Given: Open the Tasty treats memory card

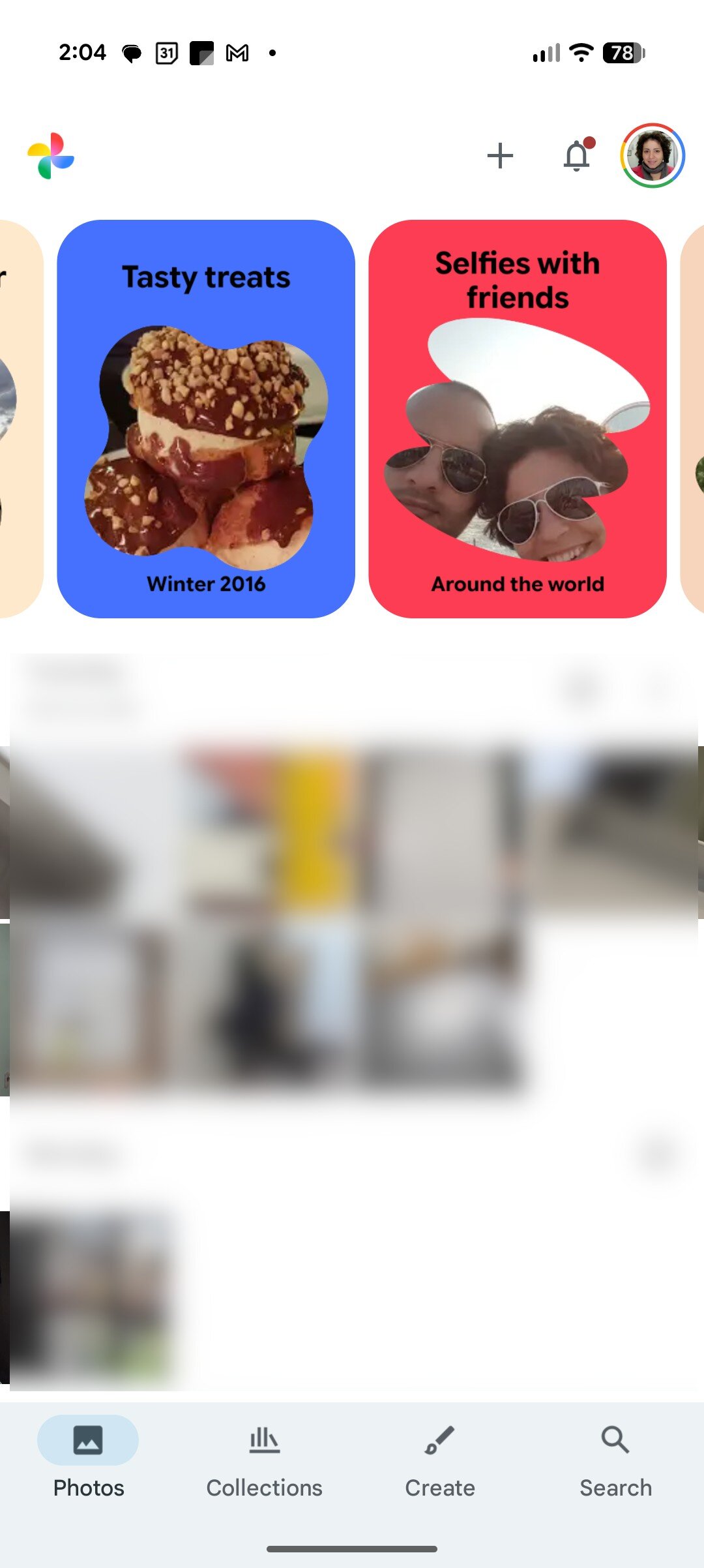Looking at the screenshot, I should pyautogui.click(x=206, y=419).
